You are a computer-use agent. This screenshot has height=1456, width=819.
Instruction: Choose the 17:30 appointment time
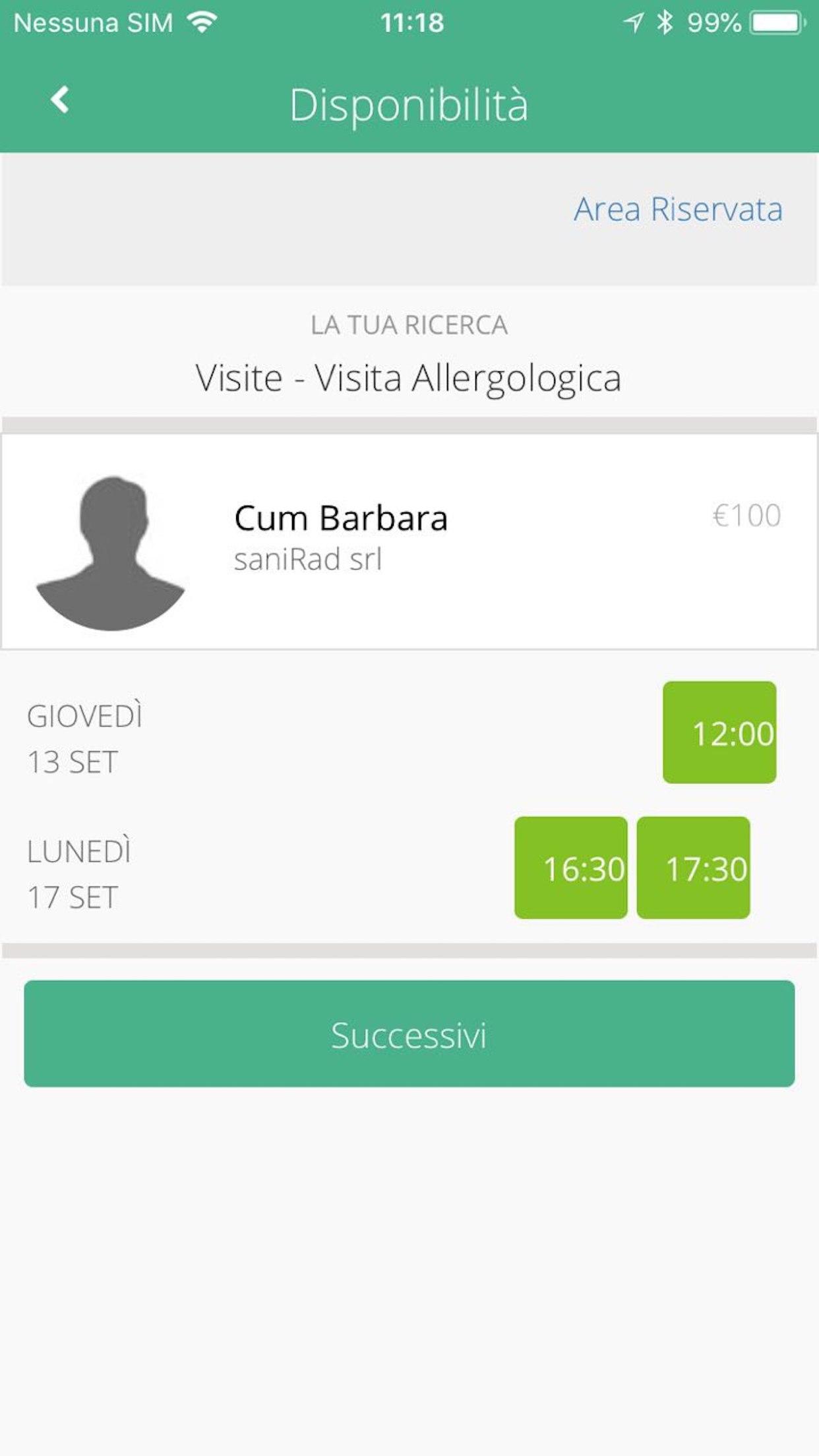693,868
